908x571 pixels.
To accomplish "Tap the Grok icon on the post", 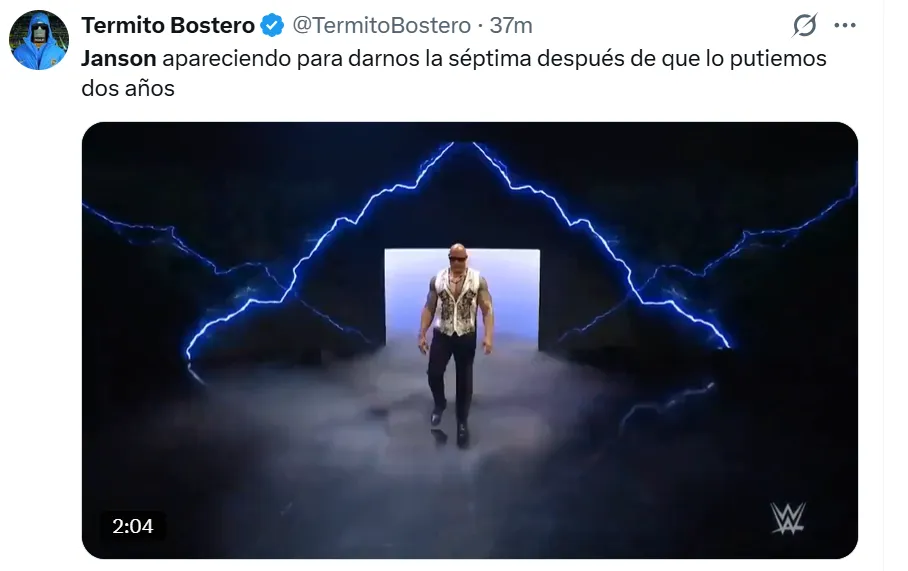I will point(804,25).
